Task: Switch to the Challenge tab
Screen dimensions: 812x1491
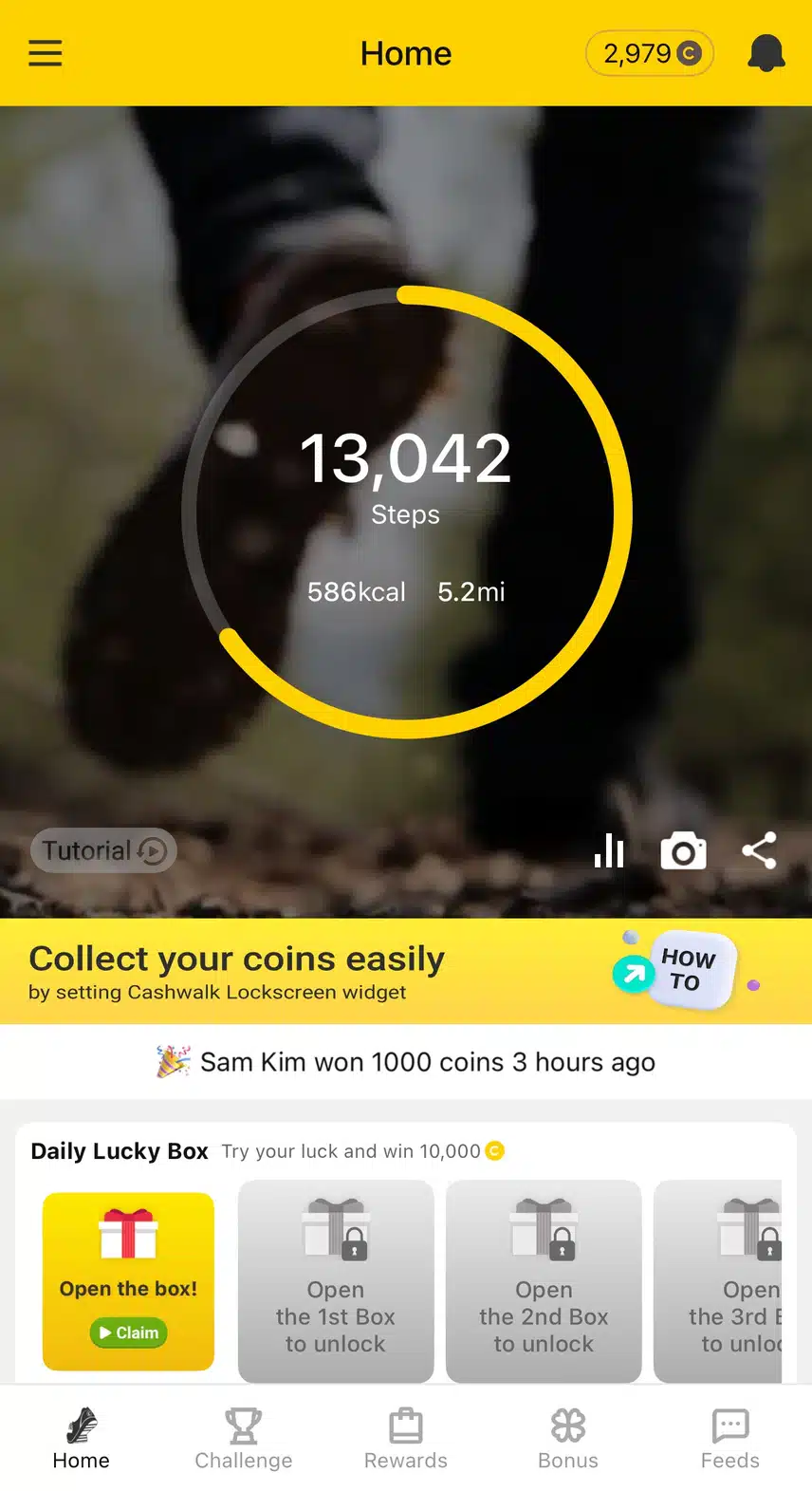Action: (244, 1438)
